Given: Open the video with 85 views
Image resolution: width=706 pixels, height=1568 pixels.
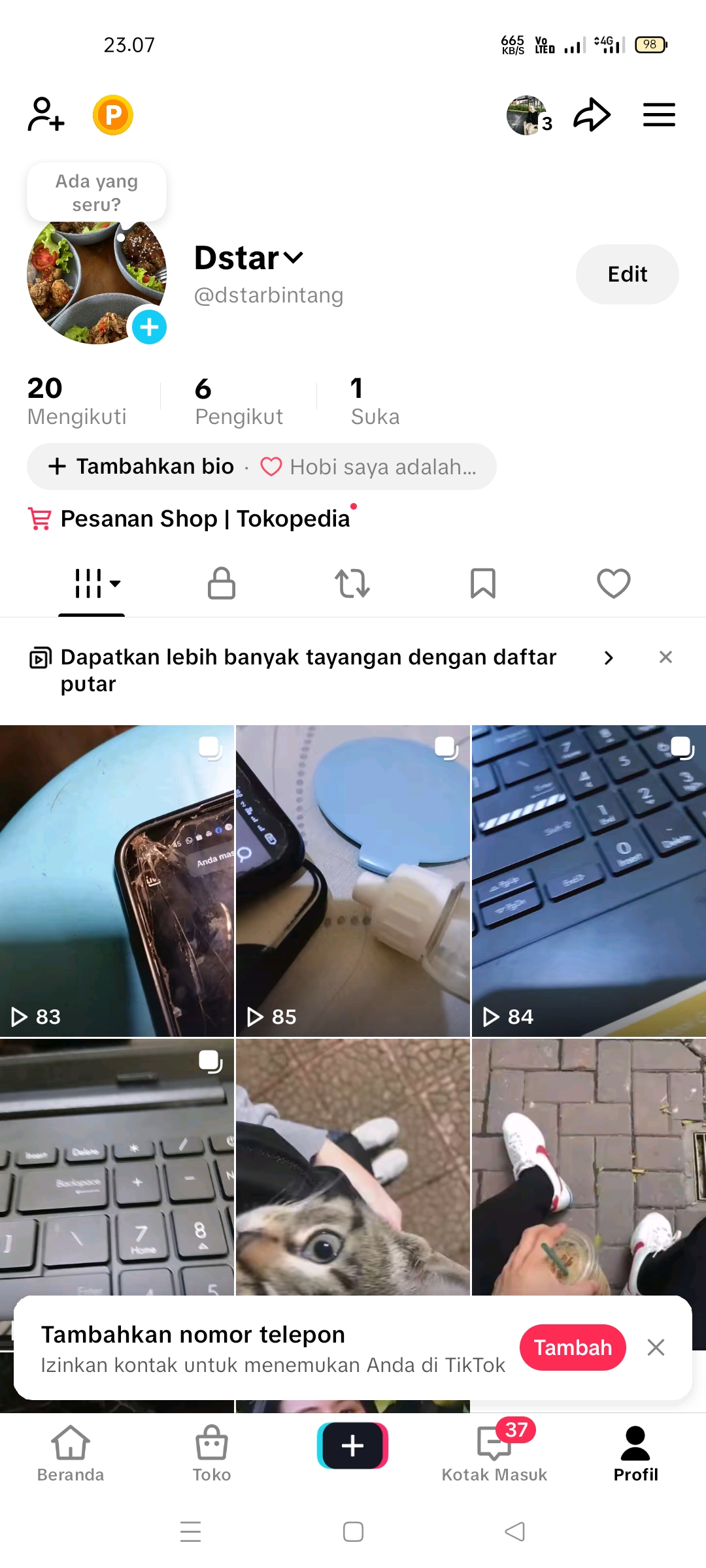Looking at the screenshot, I should [x=353, y=881].
